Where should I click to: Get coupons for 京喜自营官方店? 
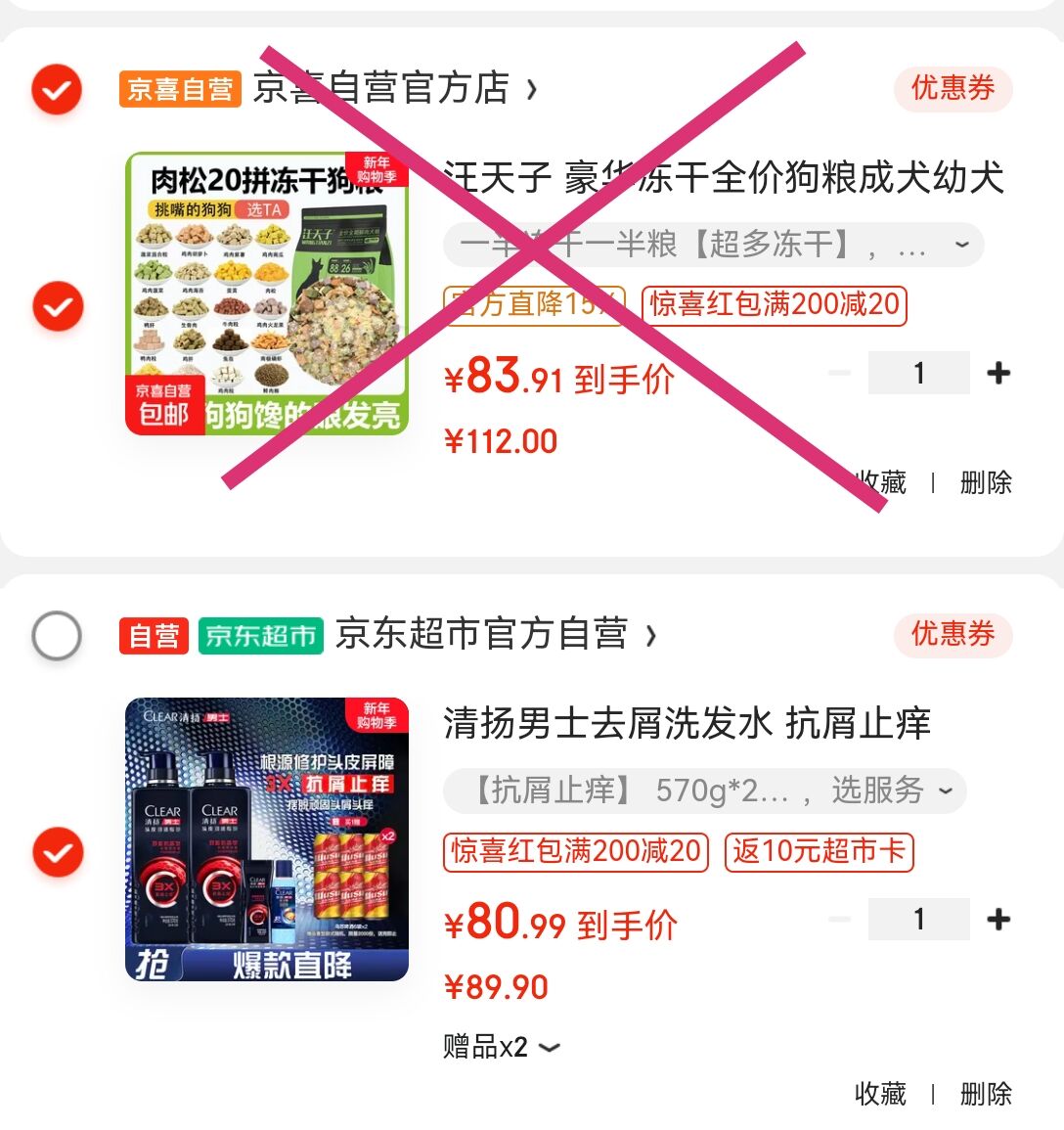pyautogui.click(x=953, y=89)
